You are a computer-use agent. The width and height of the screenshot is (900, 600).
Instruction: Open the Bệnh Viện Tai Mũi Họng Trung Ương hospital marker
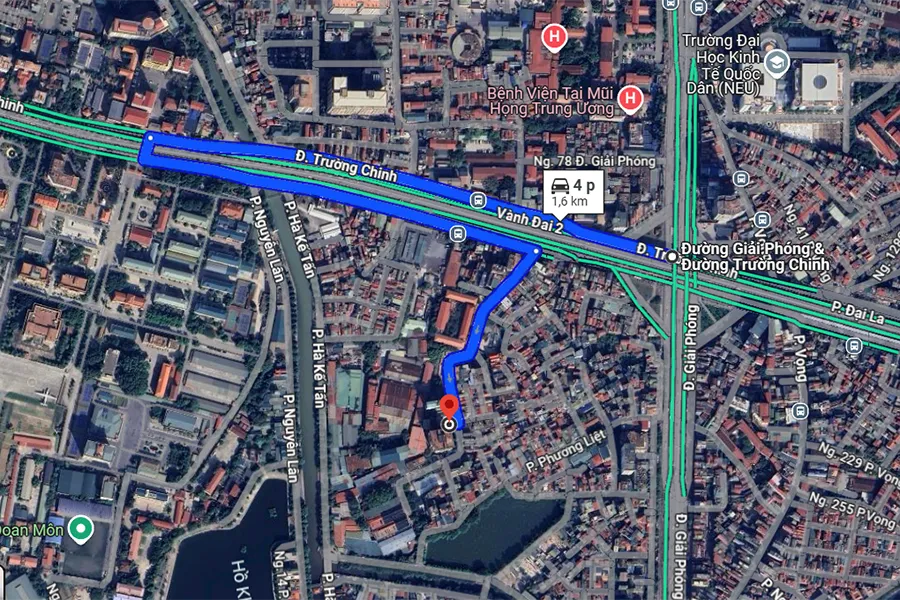[x=629, y=98]
